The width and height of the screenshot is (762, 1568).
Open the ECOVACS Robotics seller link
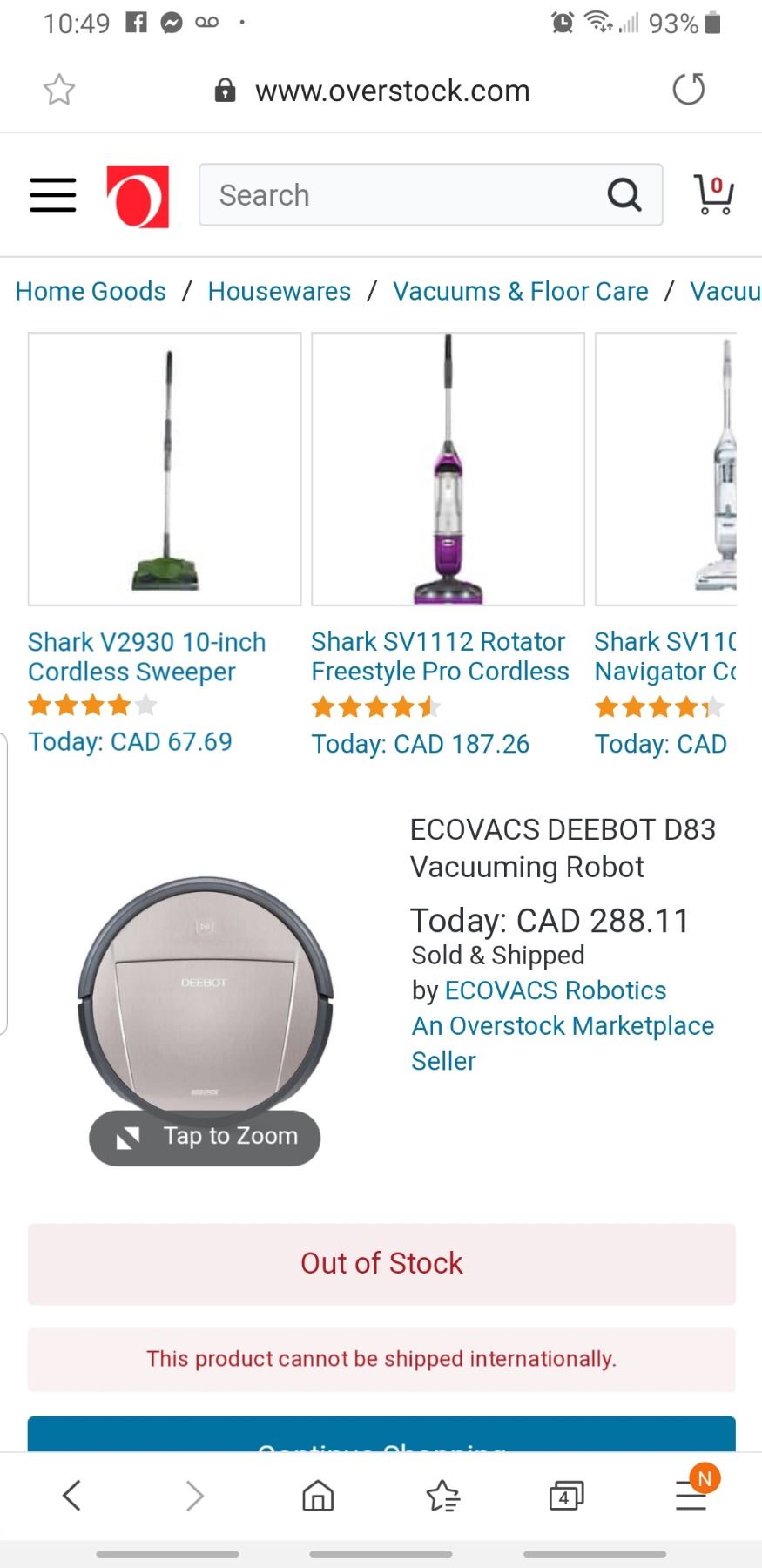coord(555,990)
